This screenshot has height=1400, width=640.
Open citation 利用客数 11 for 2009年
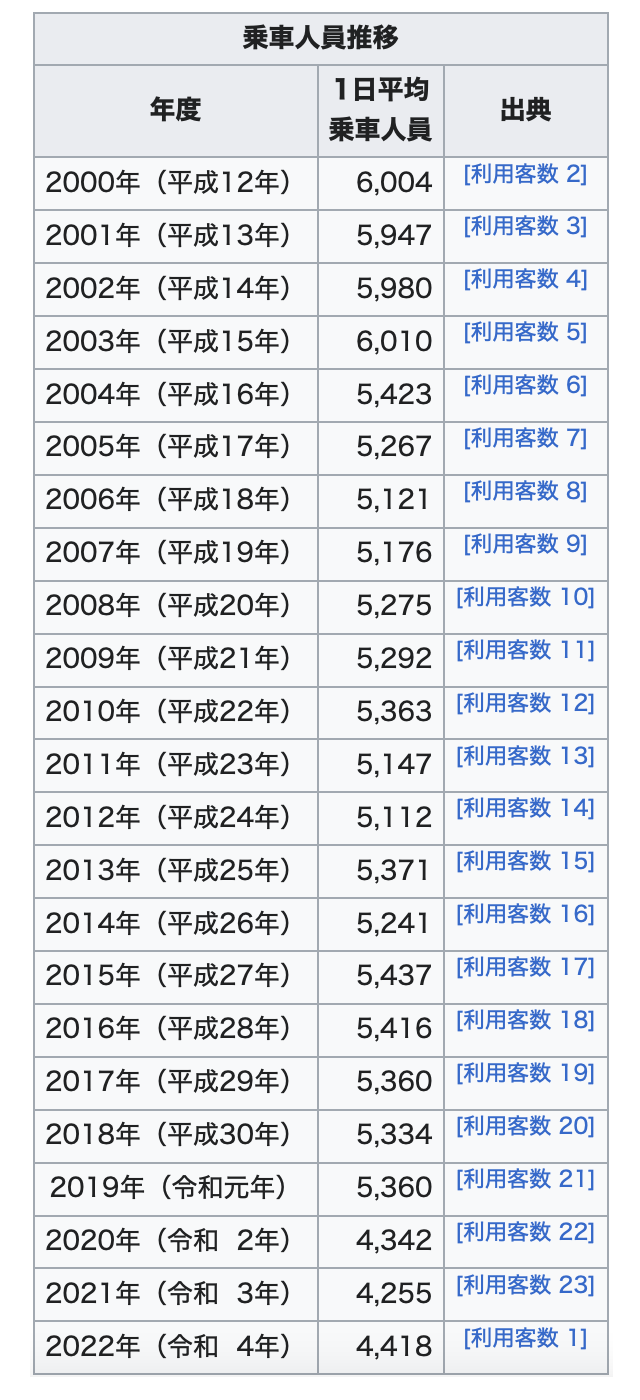[525, 650]
